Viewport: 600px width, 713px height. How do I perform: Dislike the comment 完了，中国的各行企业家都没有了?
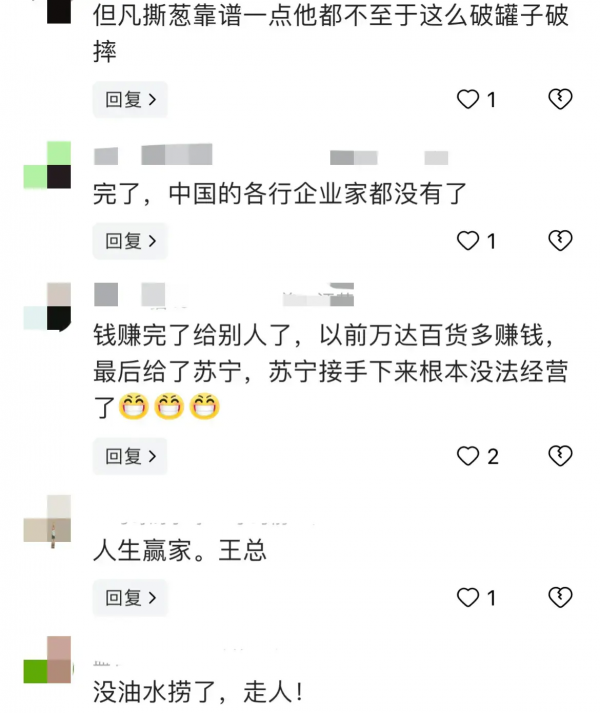[x=561, y=241]
